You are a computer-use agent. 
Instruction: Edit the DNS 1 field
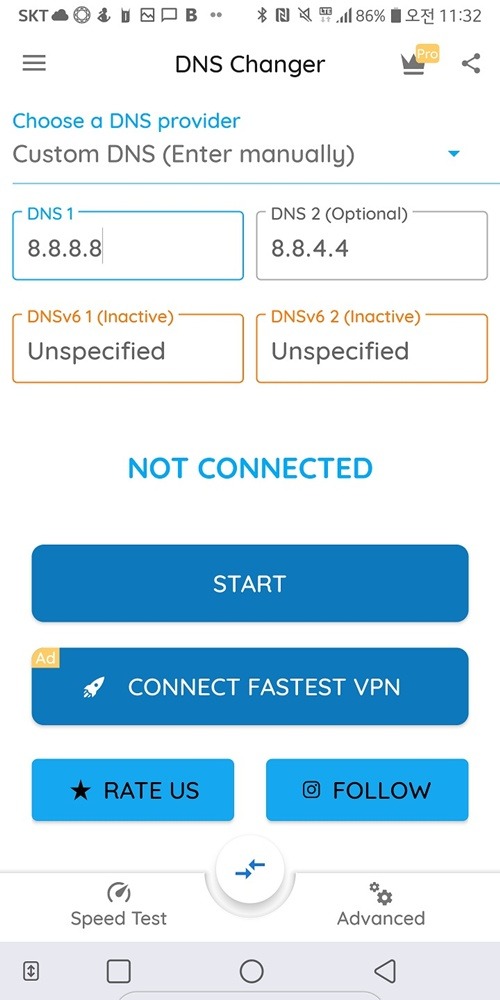(128, 246)
